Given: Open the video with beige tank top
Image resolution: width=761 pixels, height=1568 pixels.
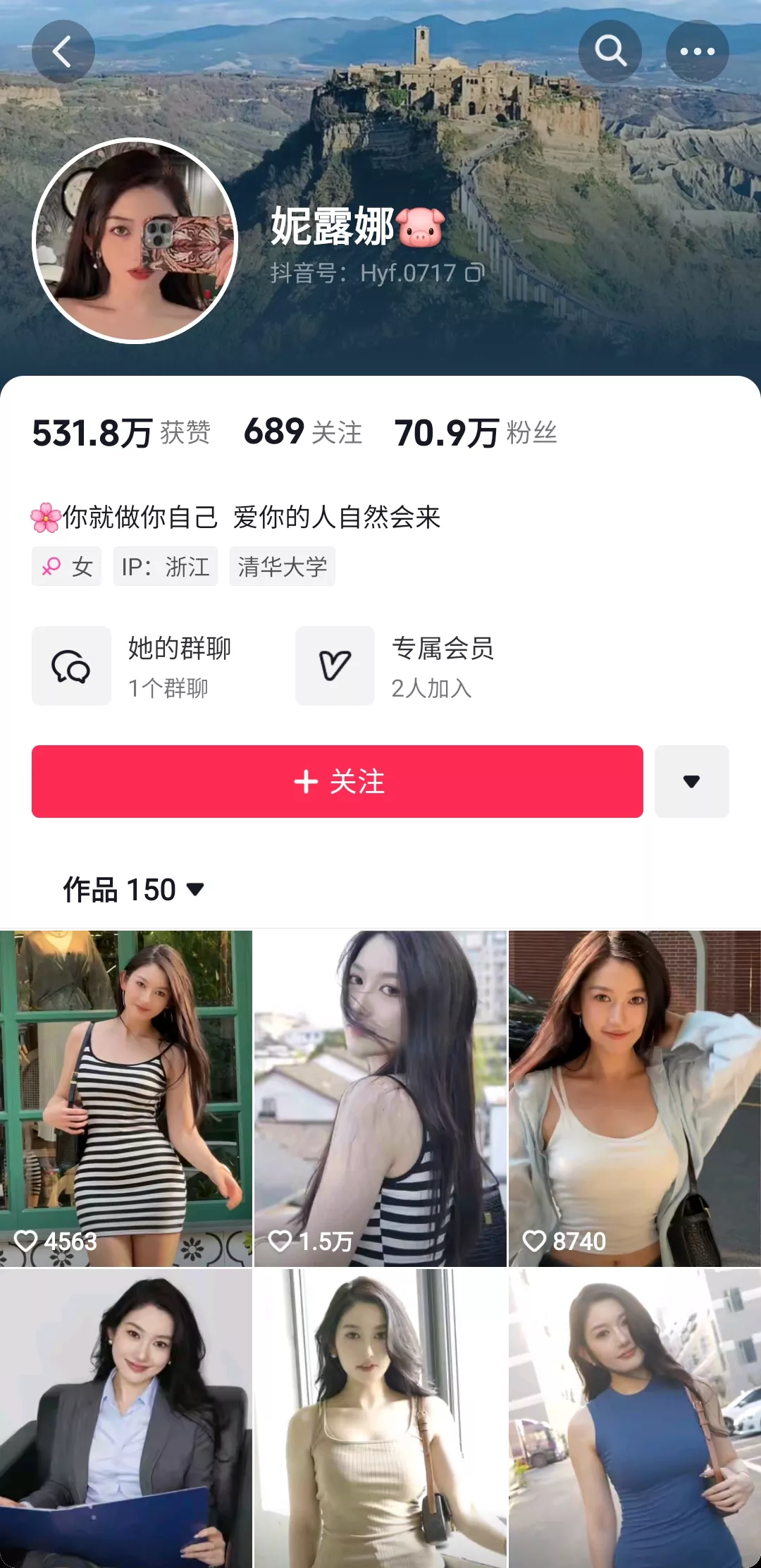Looking at the screenshot, I should click(x=380, y=1417).
